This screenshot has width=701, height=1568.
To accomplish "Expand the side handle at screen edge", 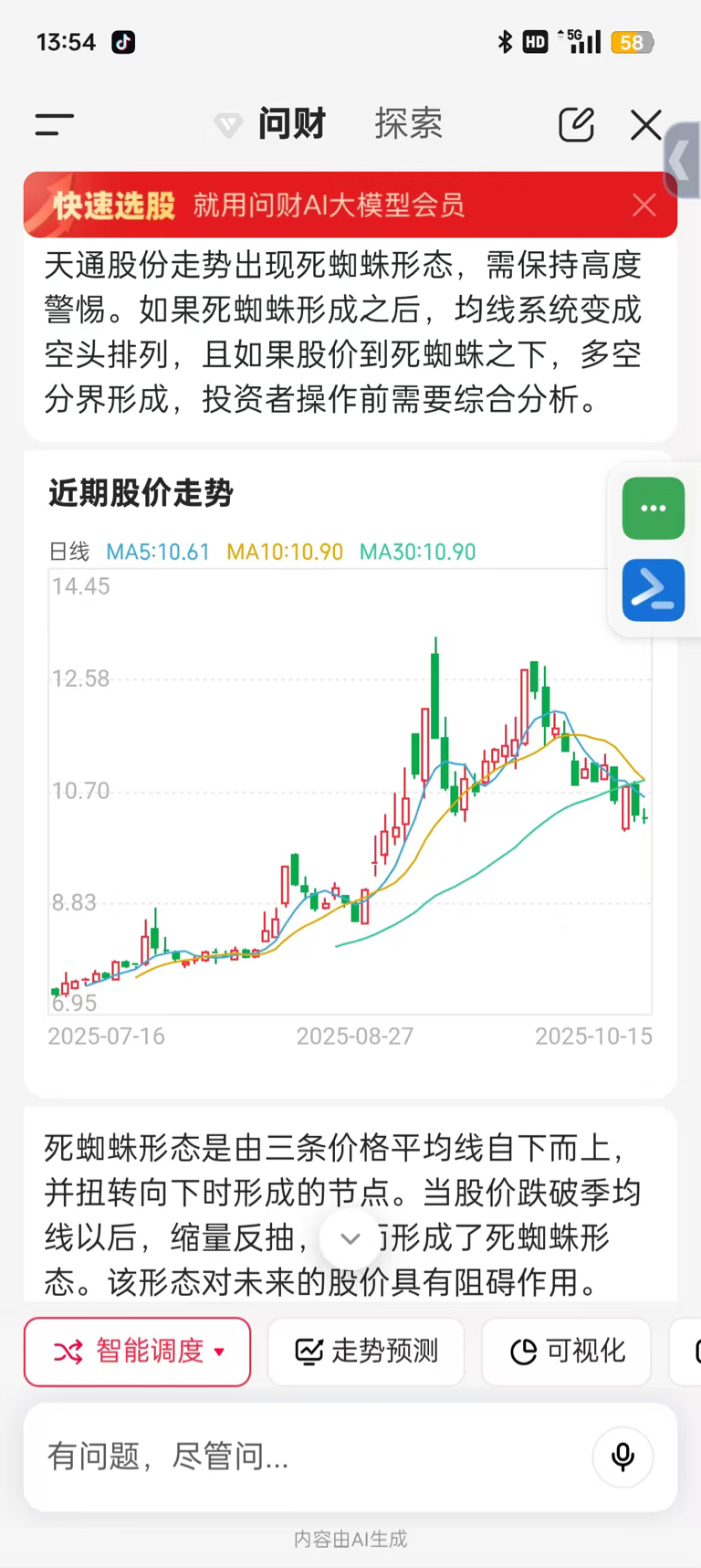I will coord(683,161).
